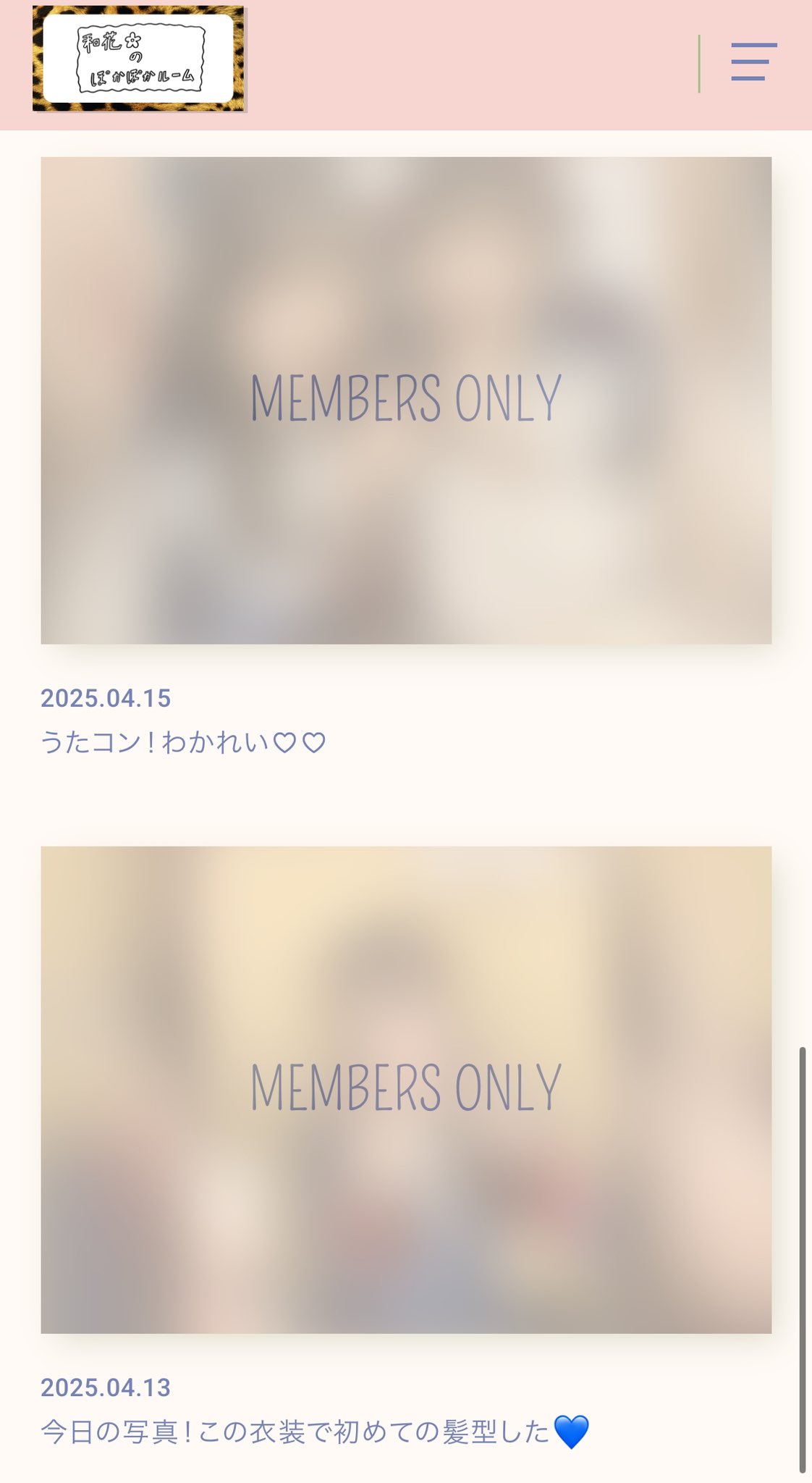
Task: Open the members-only image for 2025.04.13
Action: pyautogui.click(x=406, y=1090)
